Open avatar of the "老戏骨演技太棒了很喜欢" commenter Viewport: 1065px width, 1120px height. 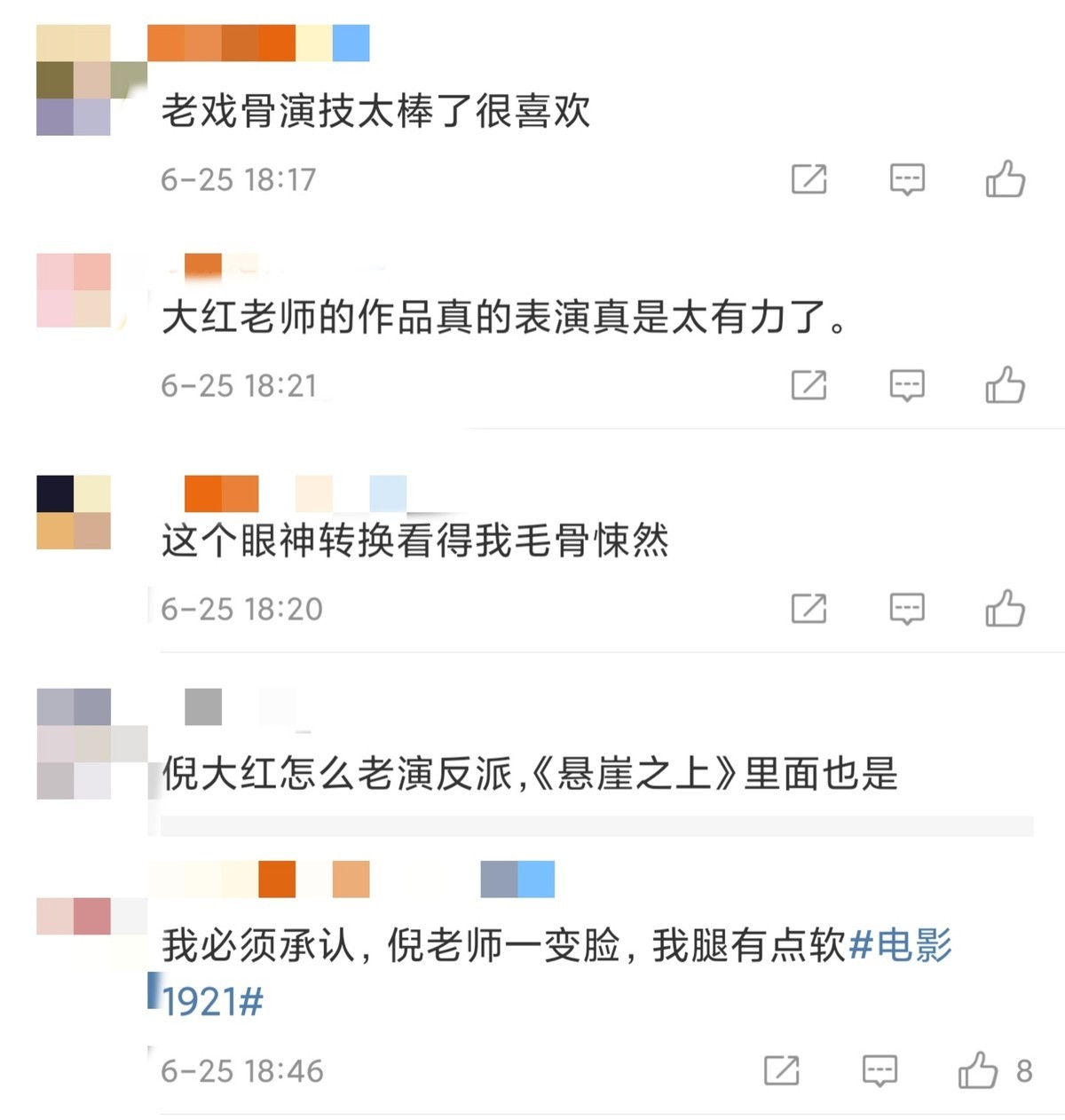click(x=74, y=80)
